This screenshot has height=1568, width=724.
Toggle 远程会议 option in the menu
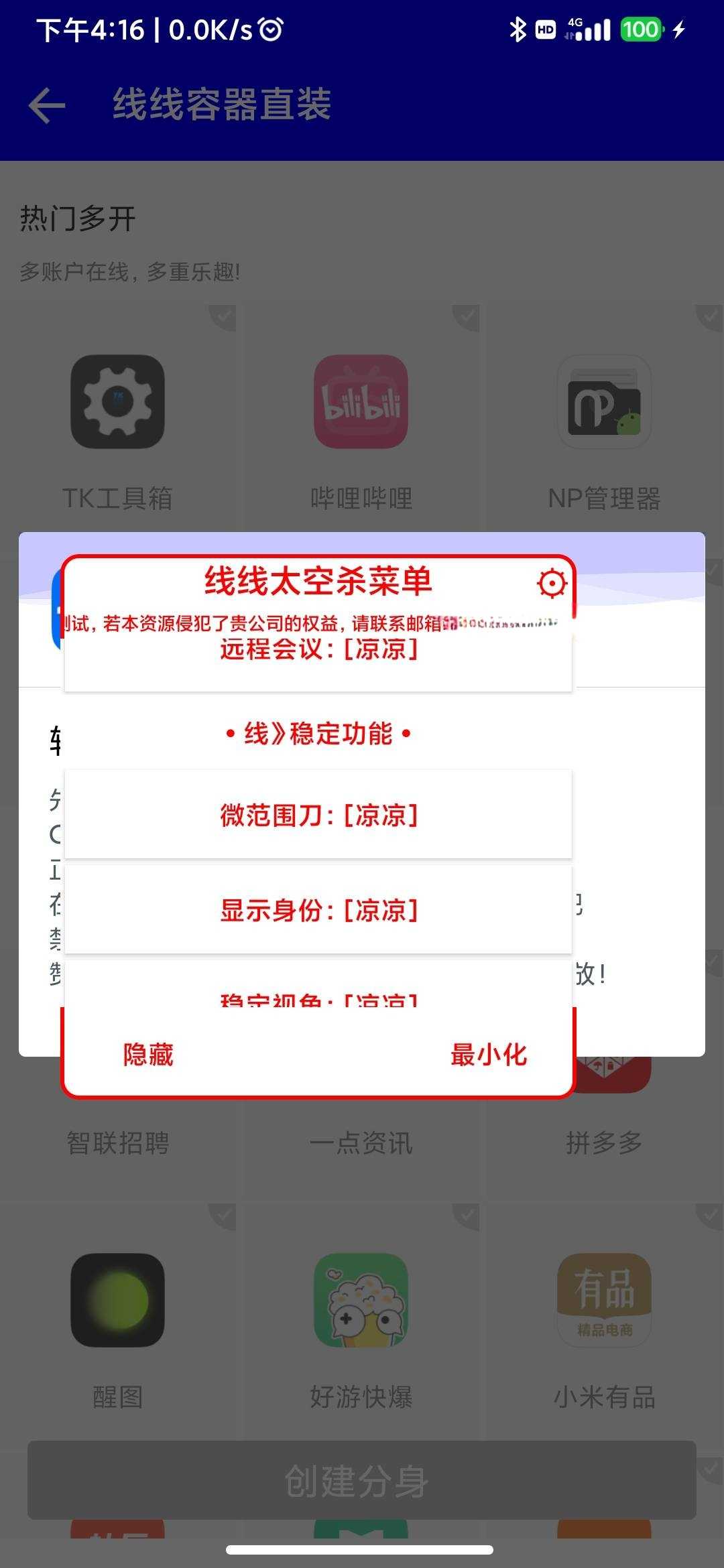click(318, 650)
